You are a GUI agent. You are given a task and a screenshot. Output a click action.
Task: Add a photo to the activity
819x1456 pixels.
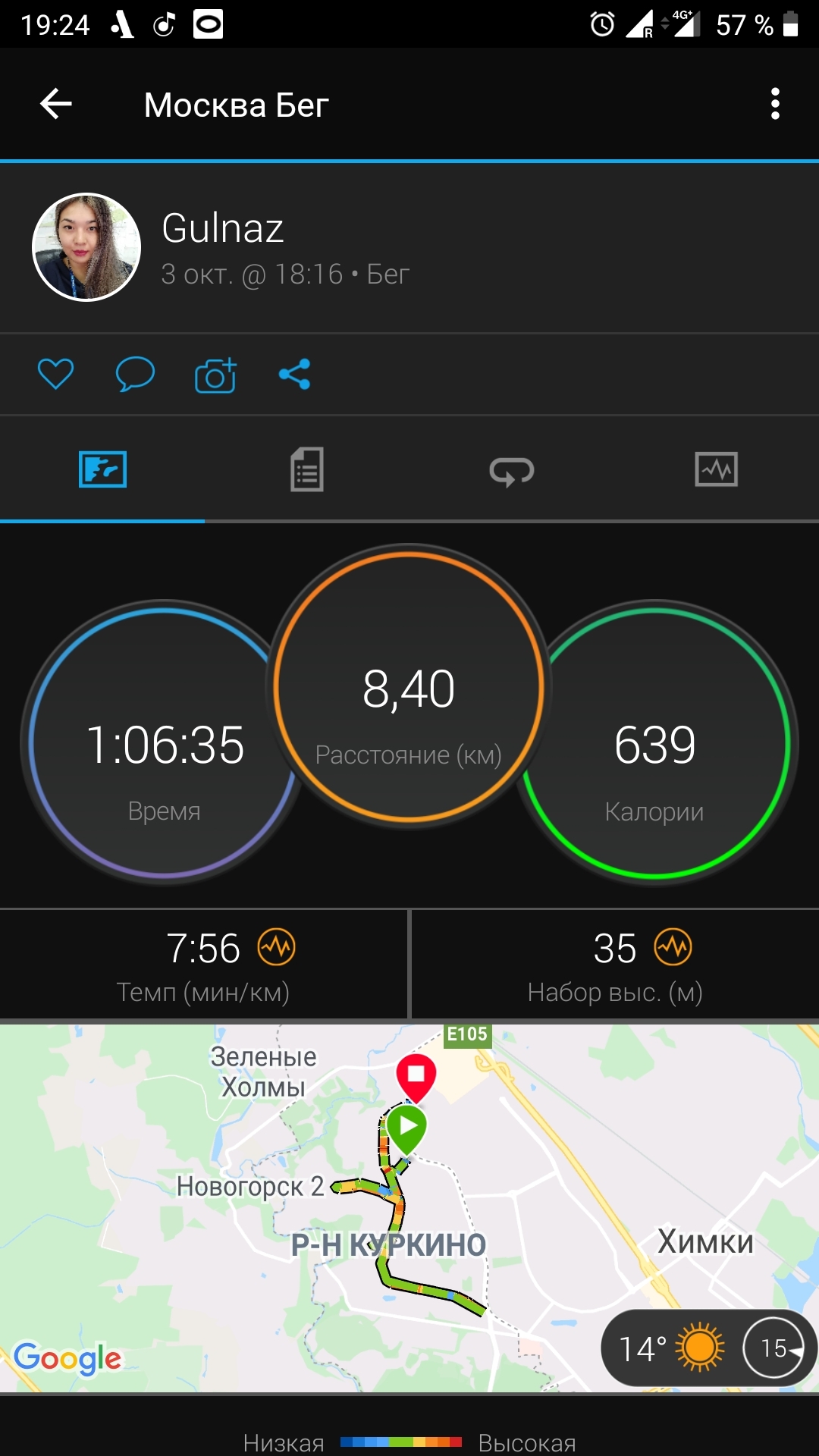(x=215, y=375)
